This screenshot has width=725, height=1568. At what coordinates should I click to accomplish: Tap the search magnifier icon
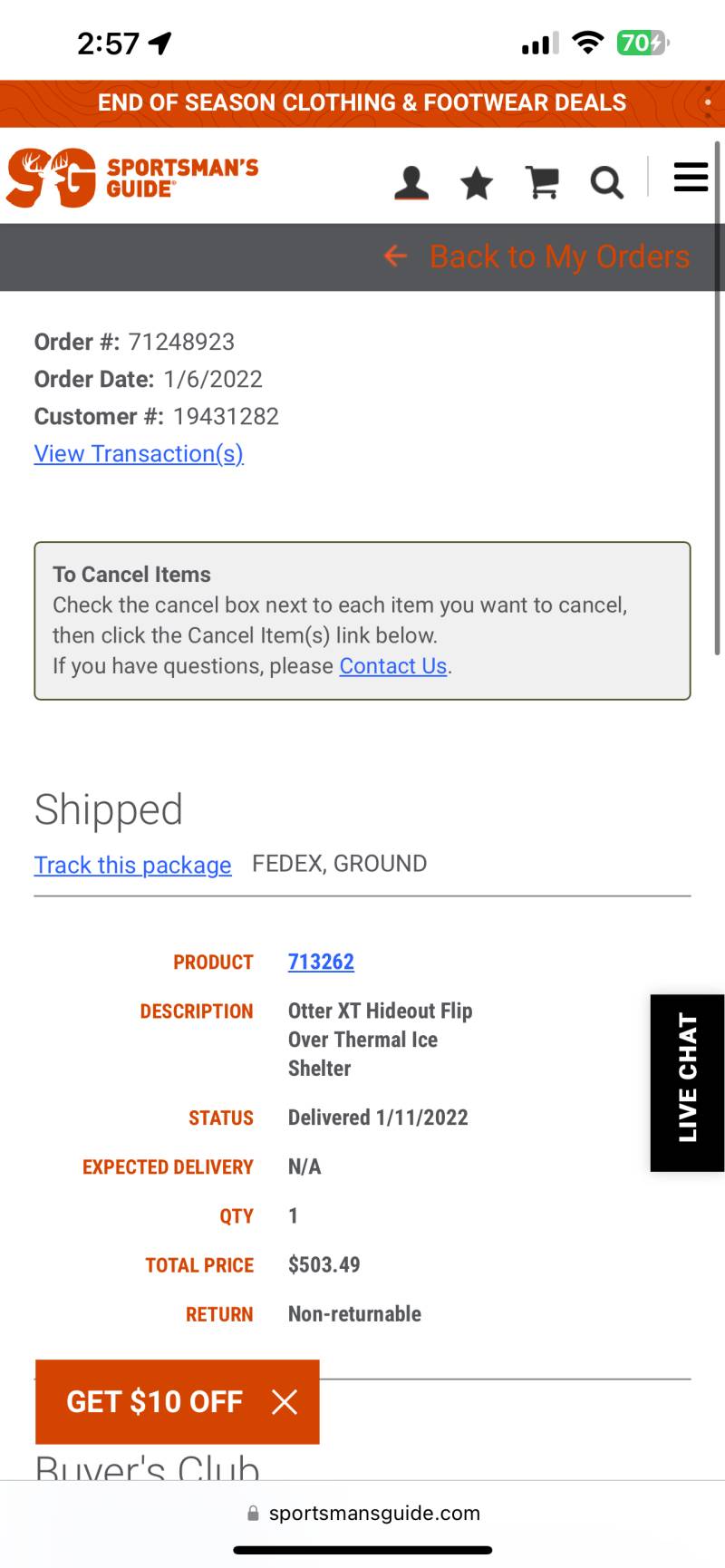(607, 182)
